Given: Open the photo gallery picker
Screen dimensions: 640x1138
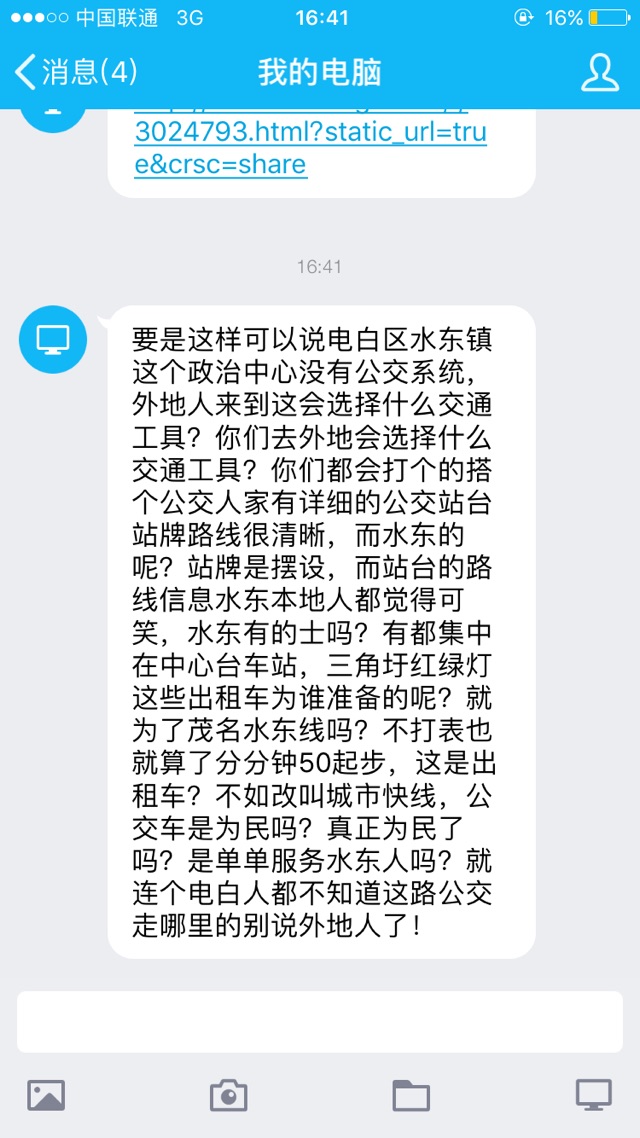Looking at the screenshot, I should 46,1096.
